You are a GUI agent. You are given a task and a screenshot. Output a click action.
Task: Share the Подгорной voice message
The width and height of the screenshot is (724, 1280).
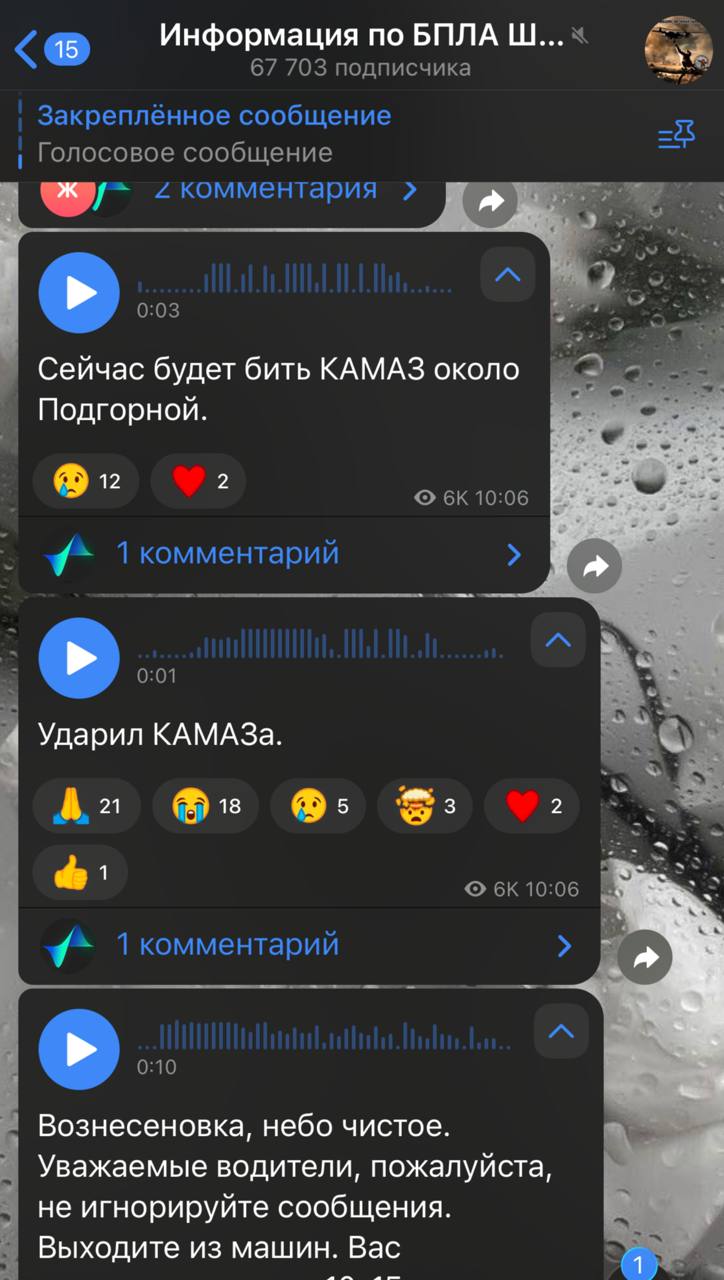coord(595,567)
